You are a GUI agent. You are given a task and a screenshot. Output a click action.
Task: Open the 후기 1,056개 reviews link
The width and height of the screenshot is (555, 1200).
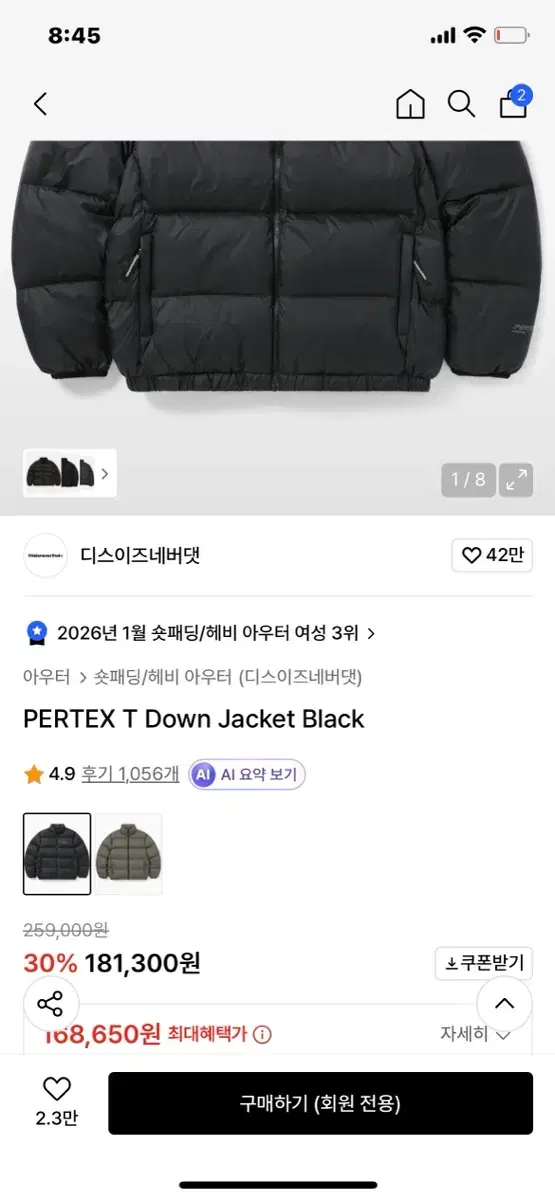(x=130, y=774)
